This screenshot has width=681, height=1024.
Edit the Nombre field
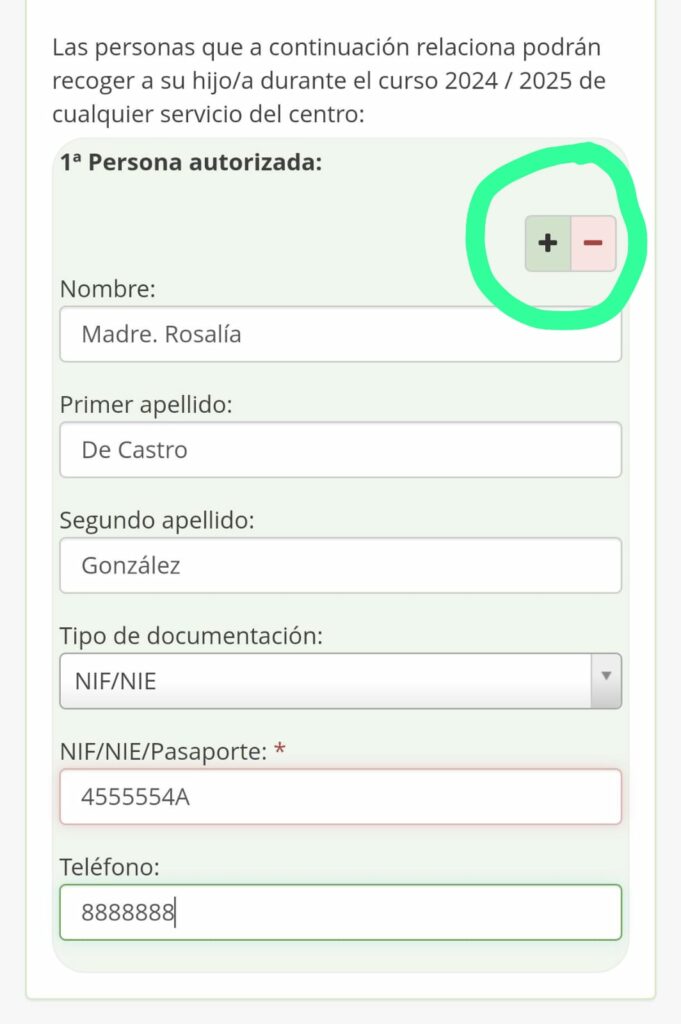click(340, 334)
